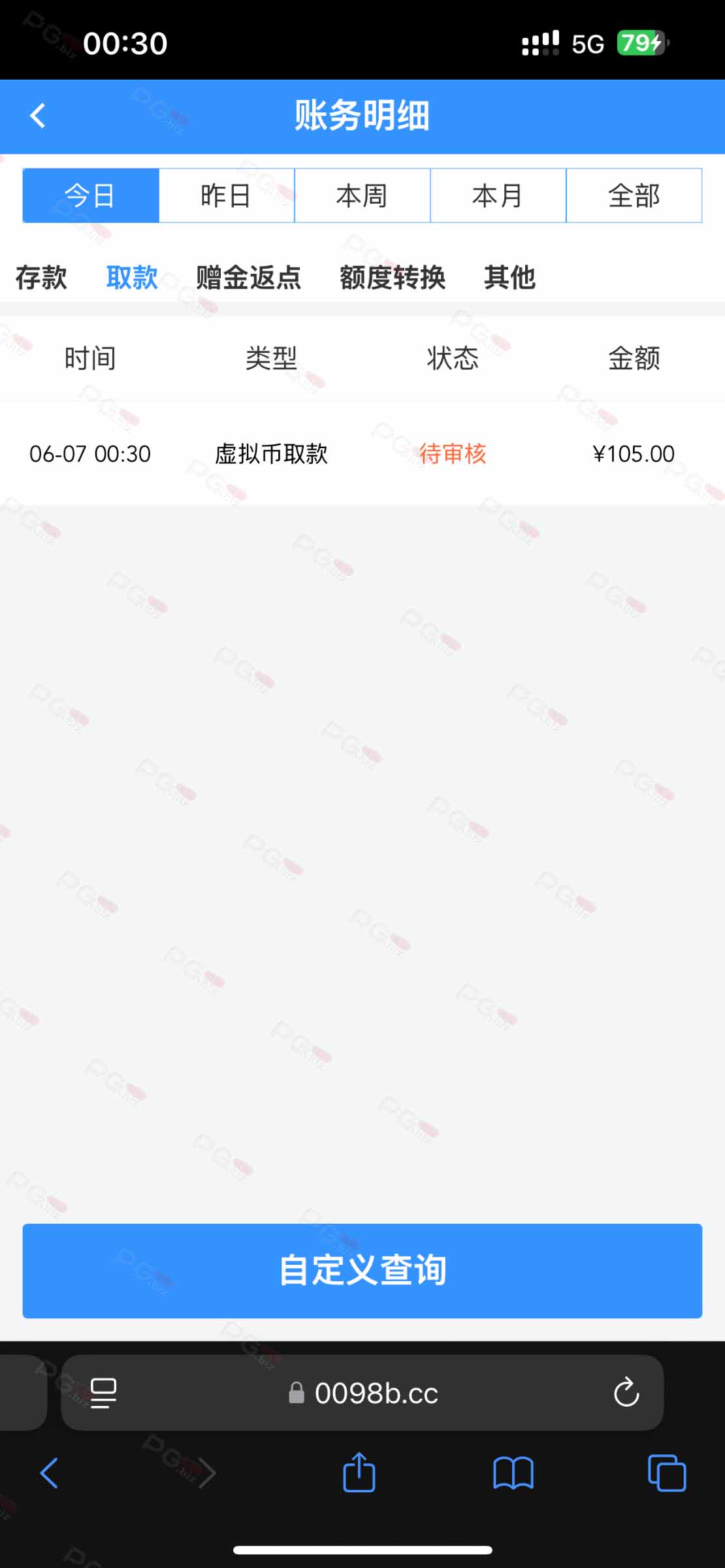This screenshot has width=725, height=1568.
Task: Select the 今日 date filter
Action: pyautogui.click(x=91, y=195)
